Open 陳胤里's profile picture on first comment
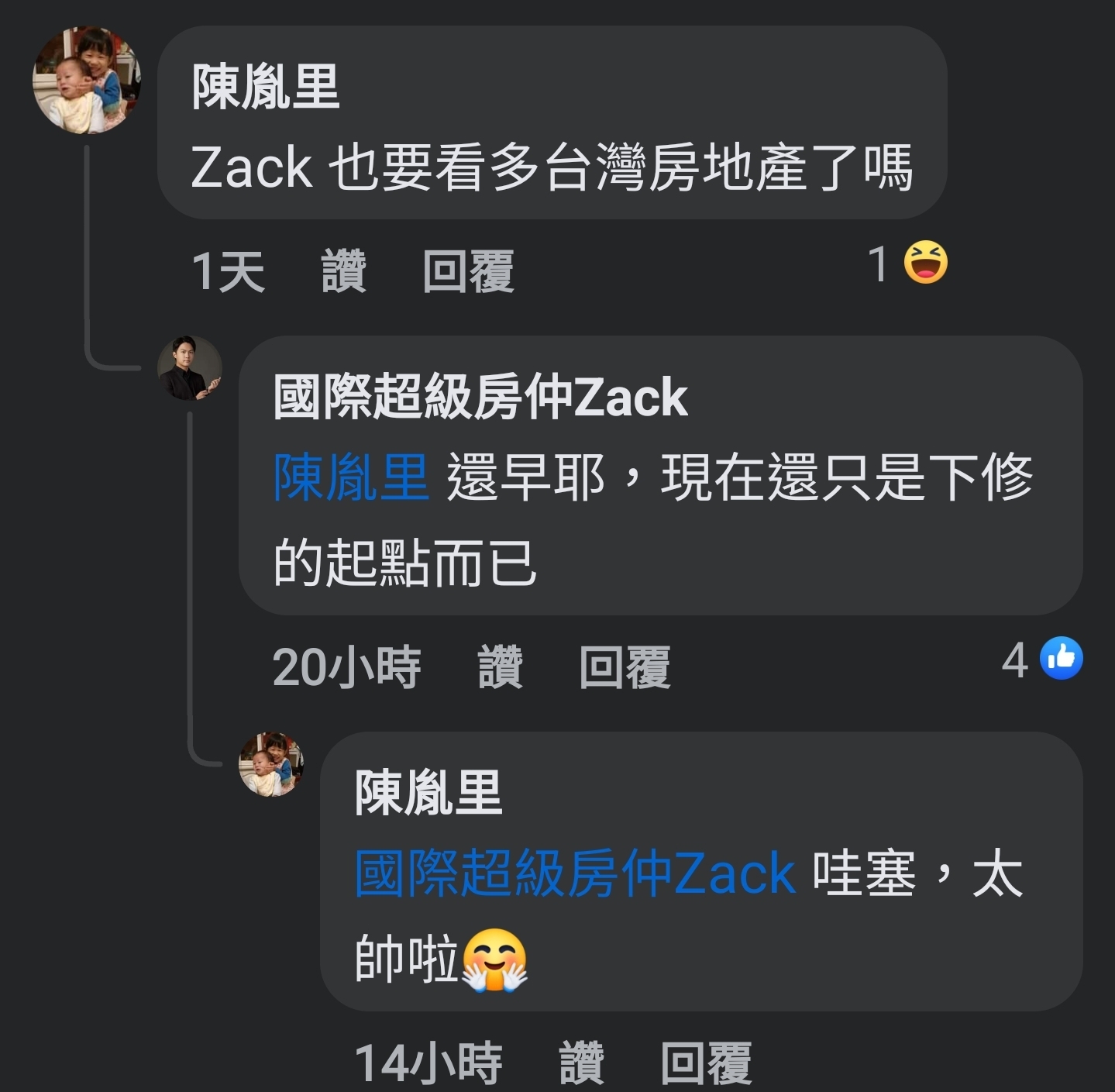This screenshot has width=1115, height=1092. [86, 80]
